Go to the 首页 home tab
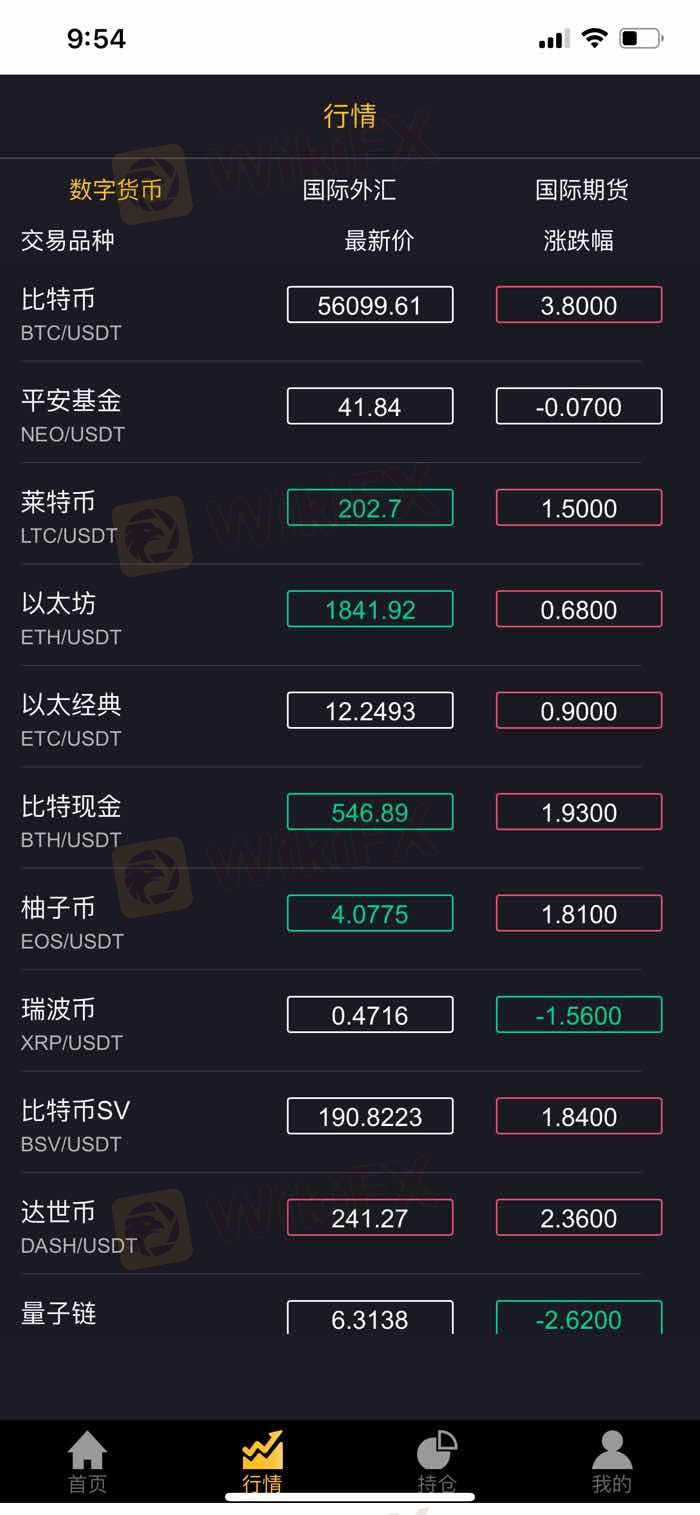700x1515 pixels. click(x=87, y=1462)
